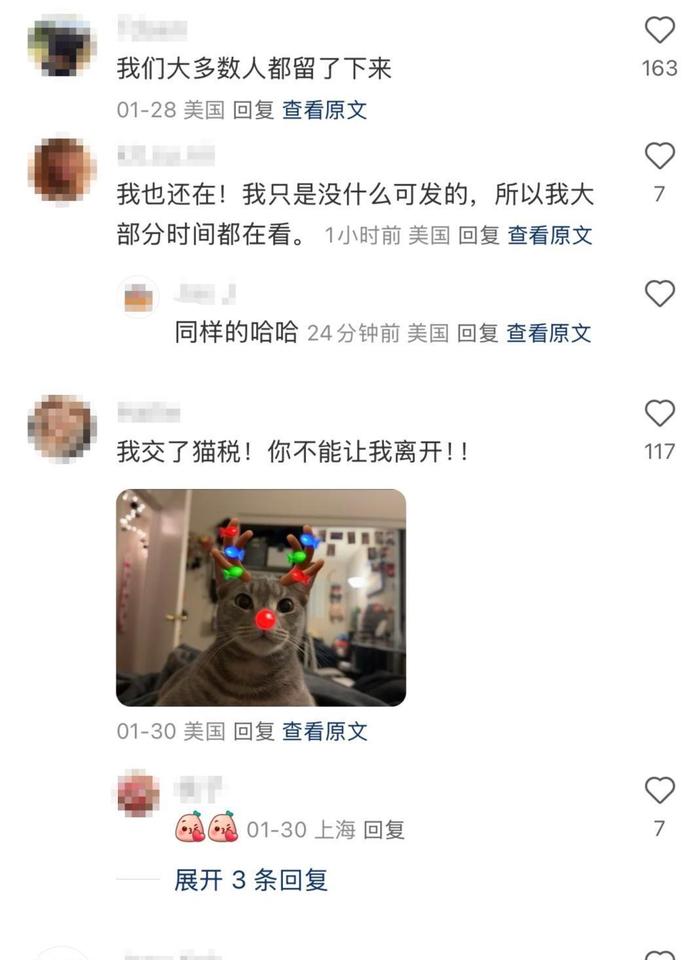Expand 展开 3 条回复
Image resolution: width=700 pixels, height=960 pixels.
tap(251, 880)
